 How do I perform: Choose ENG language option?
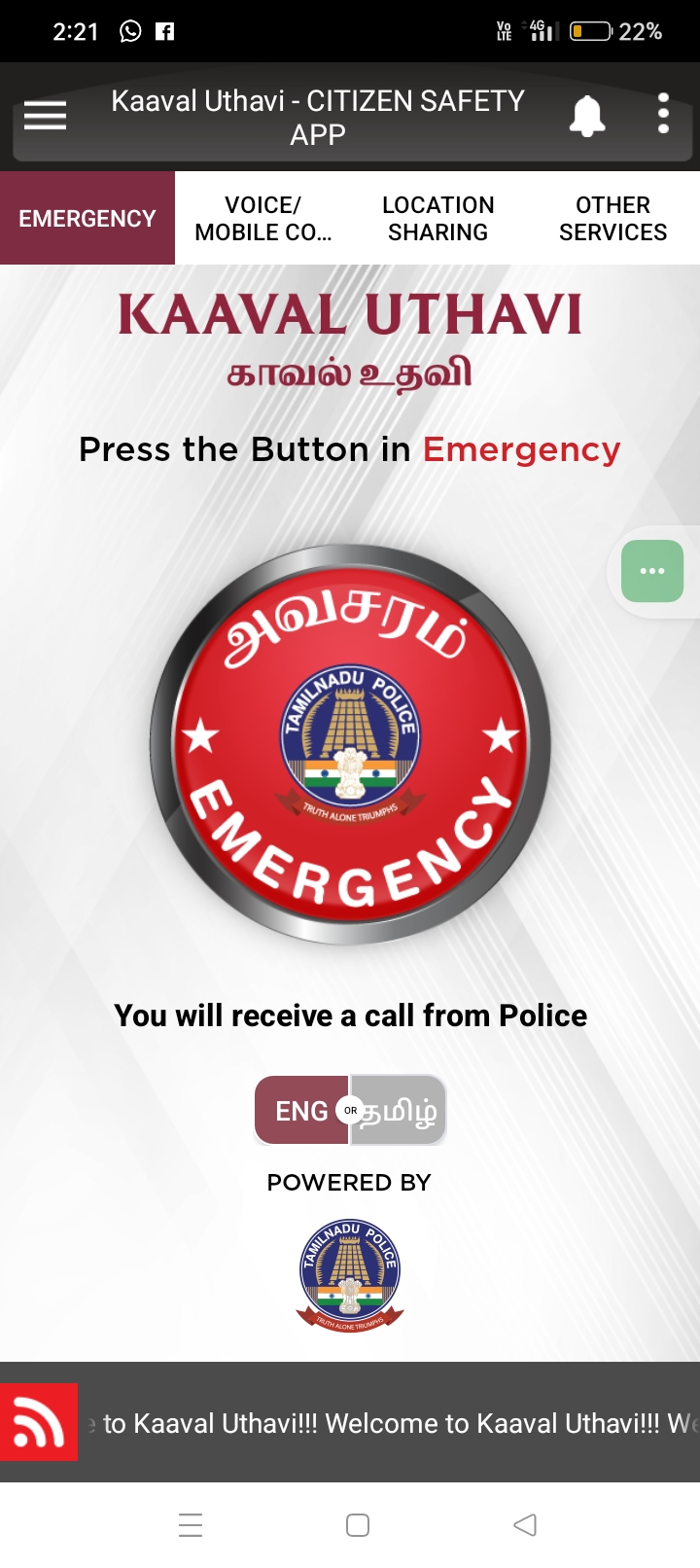click(301, 1110)
